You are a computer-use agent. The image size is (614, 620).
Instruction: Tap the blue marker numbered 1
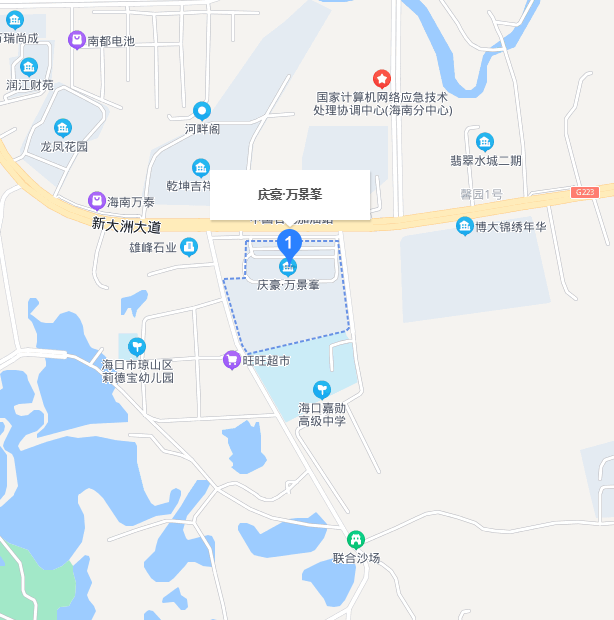point(288,241)
